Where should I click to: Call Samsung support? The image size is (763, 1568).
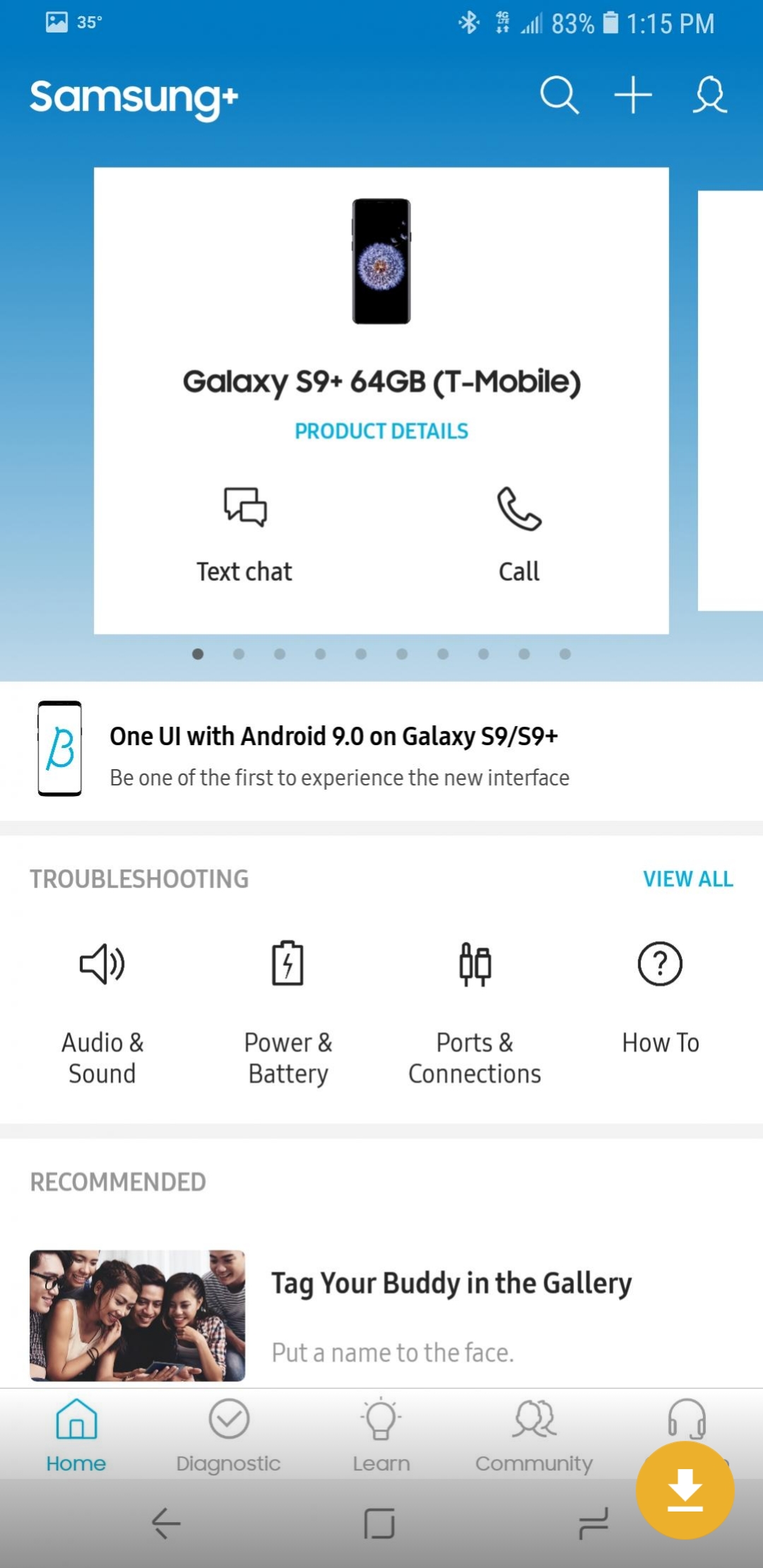pyautogui.click(x=519, y=533)
